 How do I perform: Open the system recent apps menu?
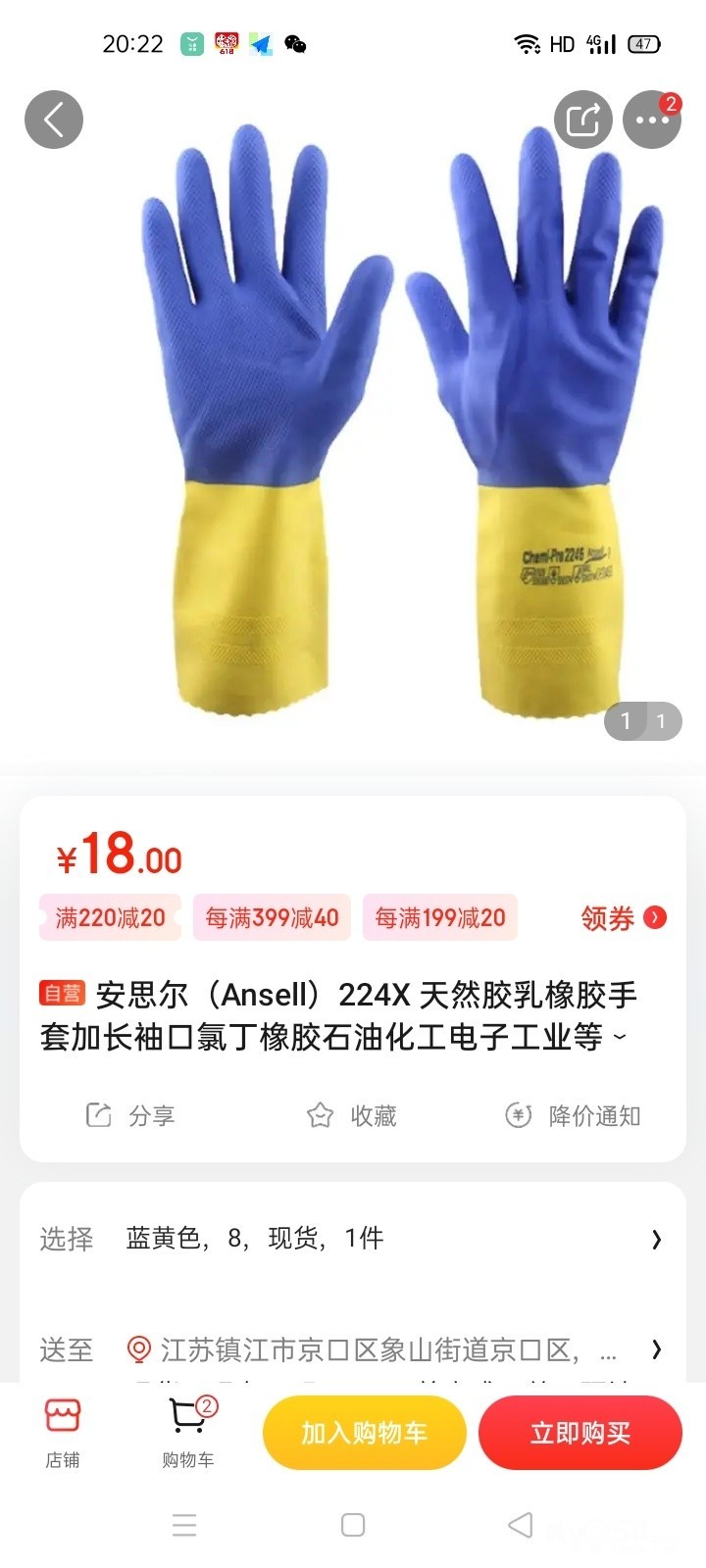[184, 1525]
